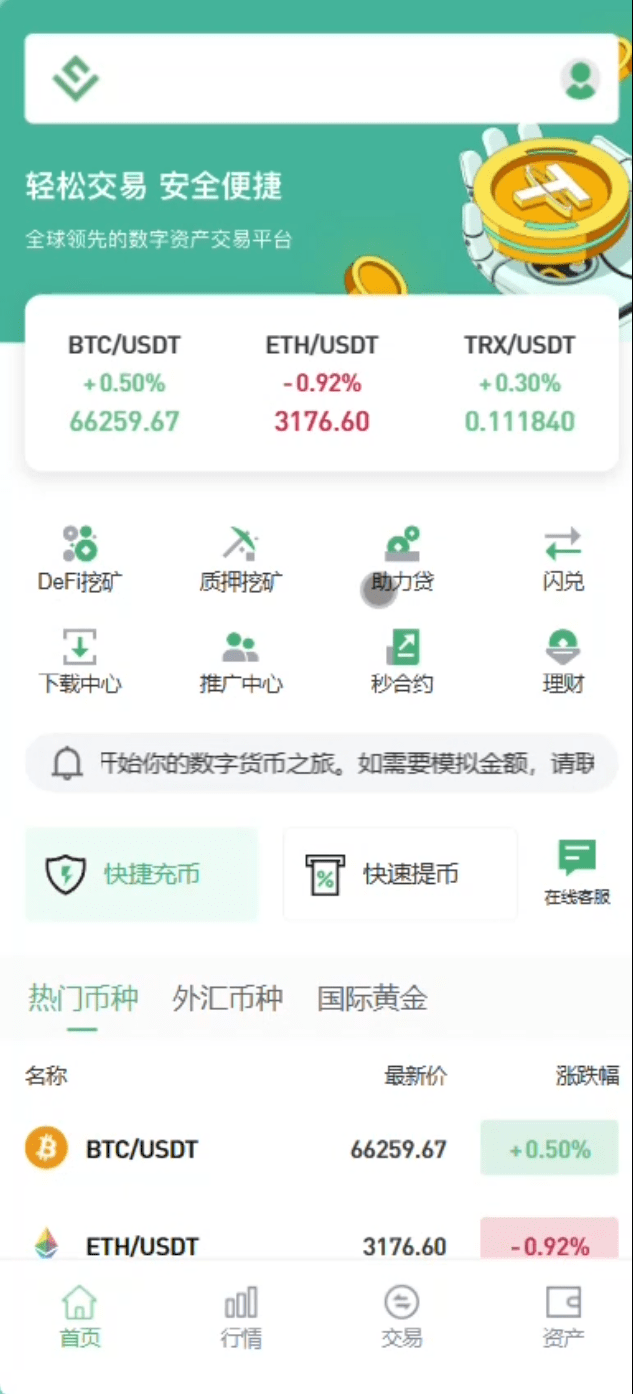Viewport: 633px width, 1394px height.
Task: Switch to 外汇币种 tab
Action: pos(227,998)
